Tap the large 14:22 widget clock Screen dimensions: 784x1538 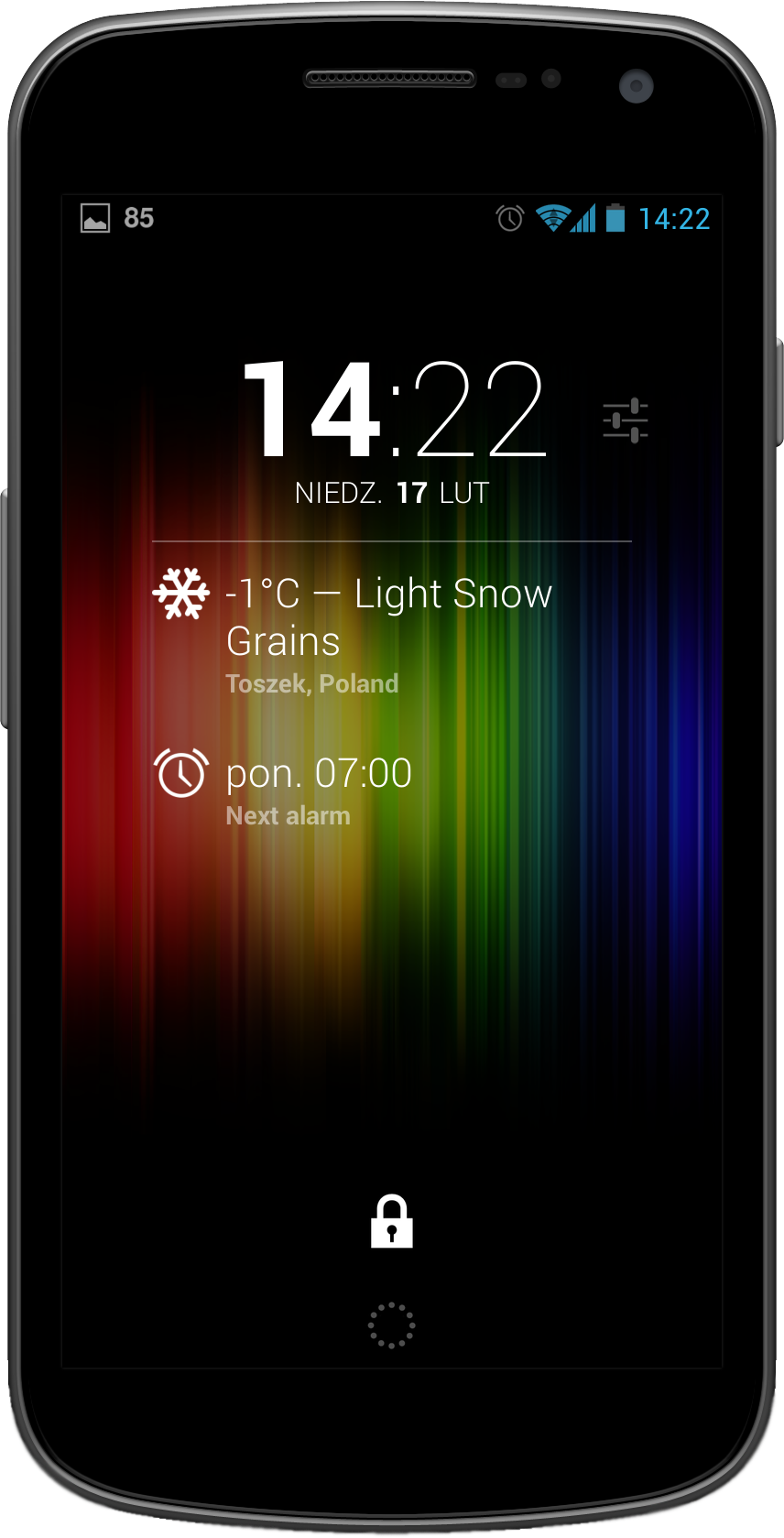point(394,409)
